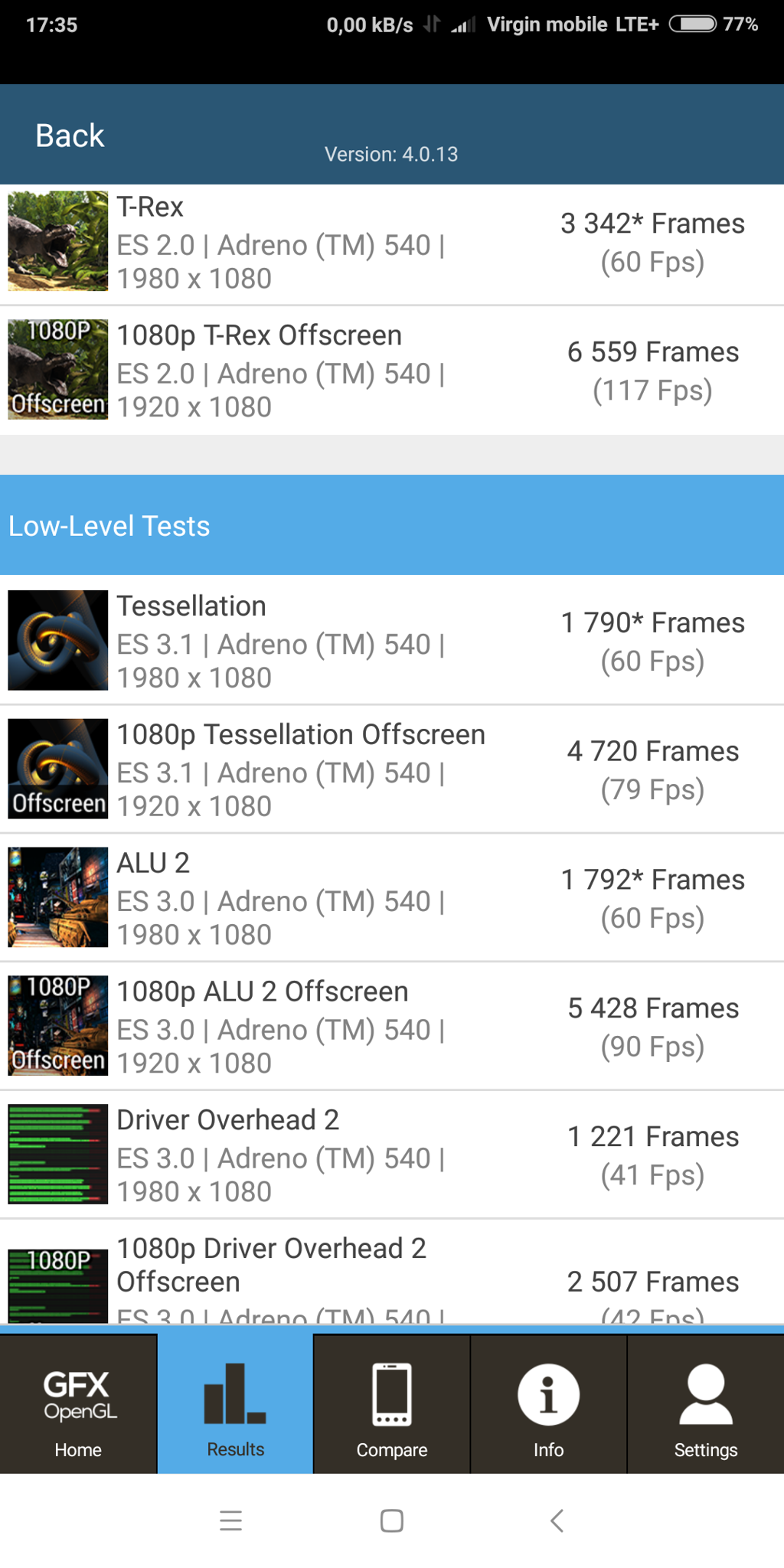The width and height of the screenshot is (784, 1568).
Task: Switch to the GFX OpenGL Home tab
Action: coord(78,1405)
